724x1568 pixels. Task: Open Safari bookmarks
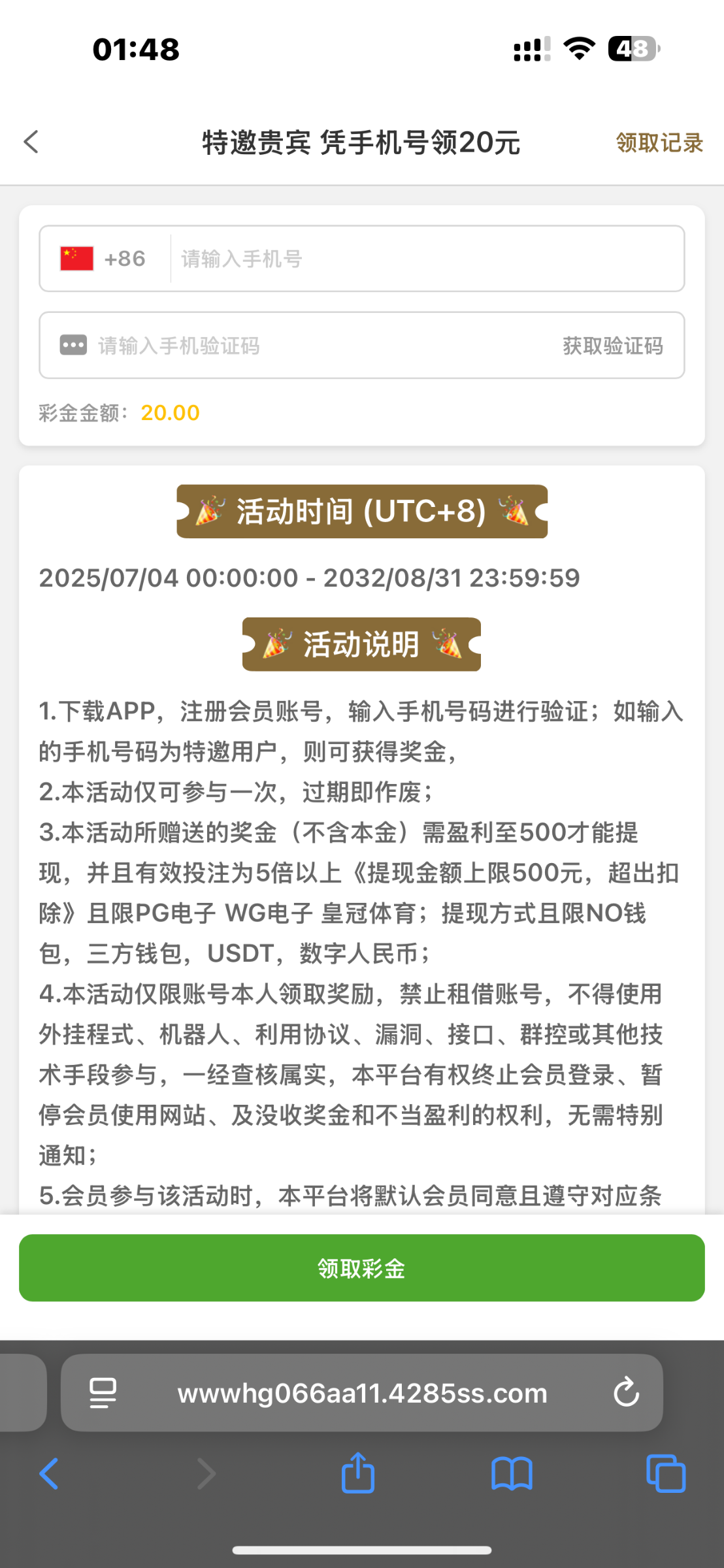click(512, 1475)
